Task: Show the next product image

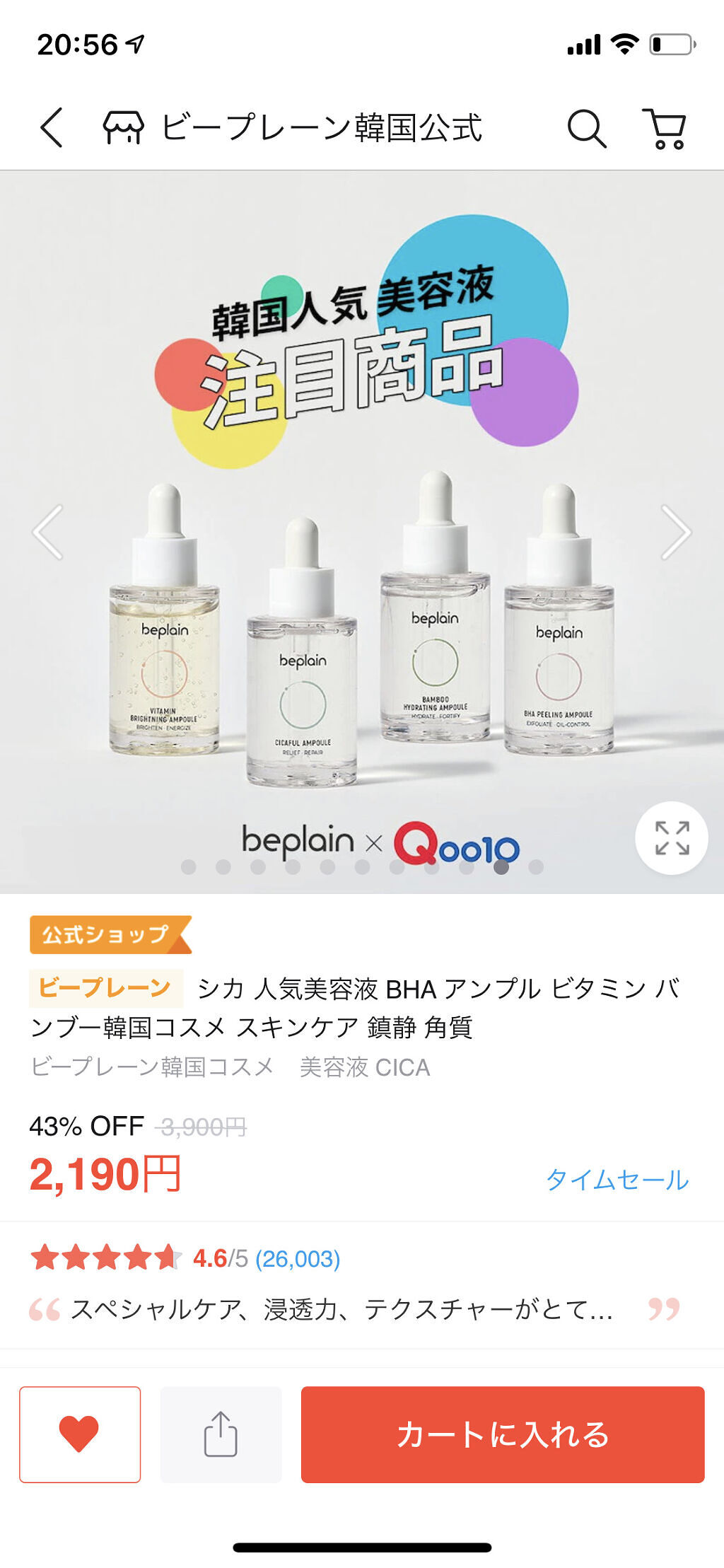Action: [x=678, y=530]
